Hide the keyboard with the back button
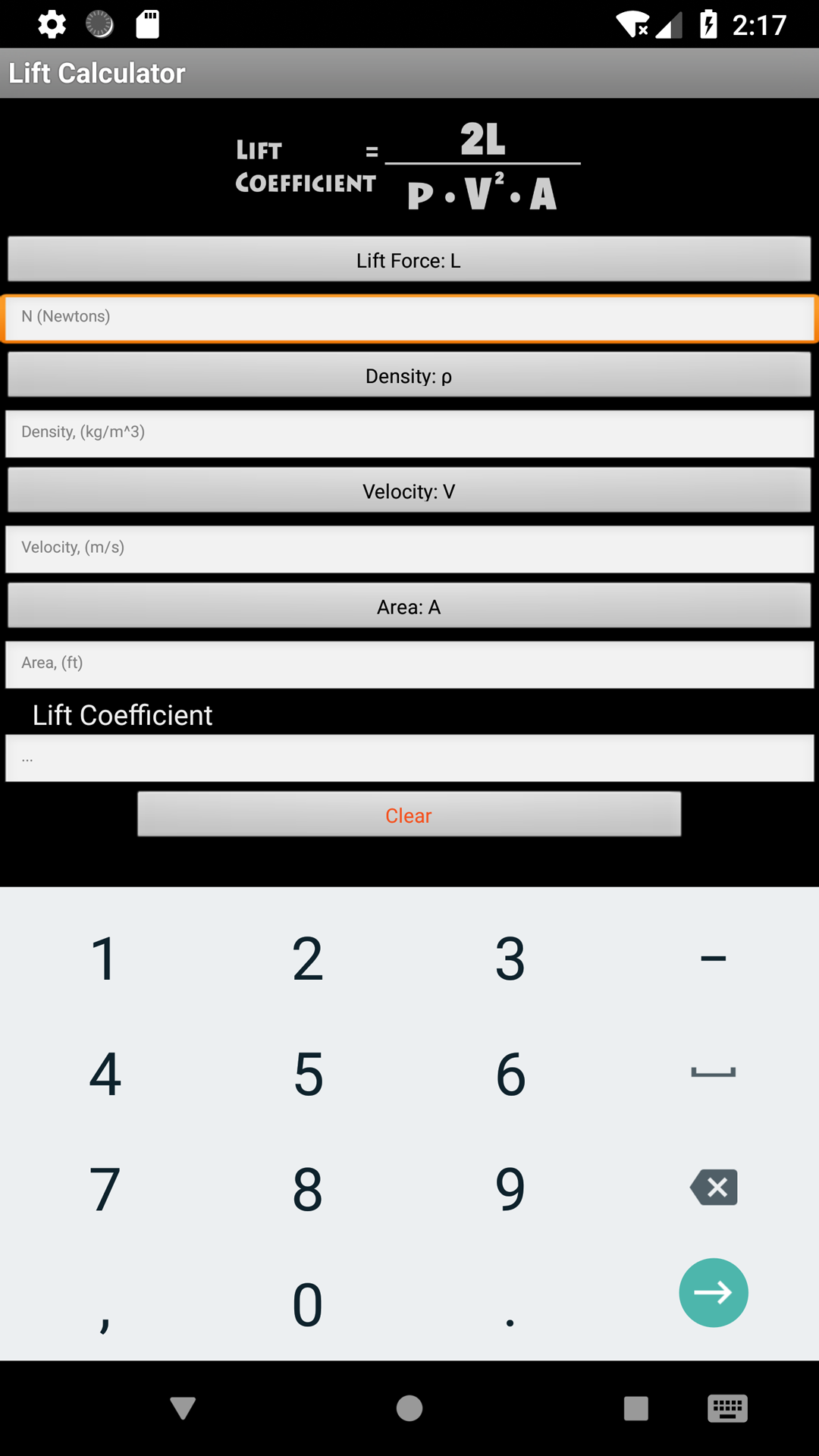This screenshot has height=1456, width=819. click(x=183, y=1408)
